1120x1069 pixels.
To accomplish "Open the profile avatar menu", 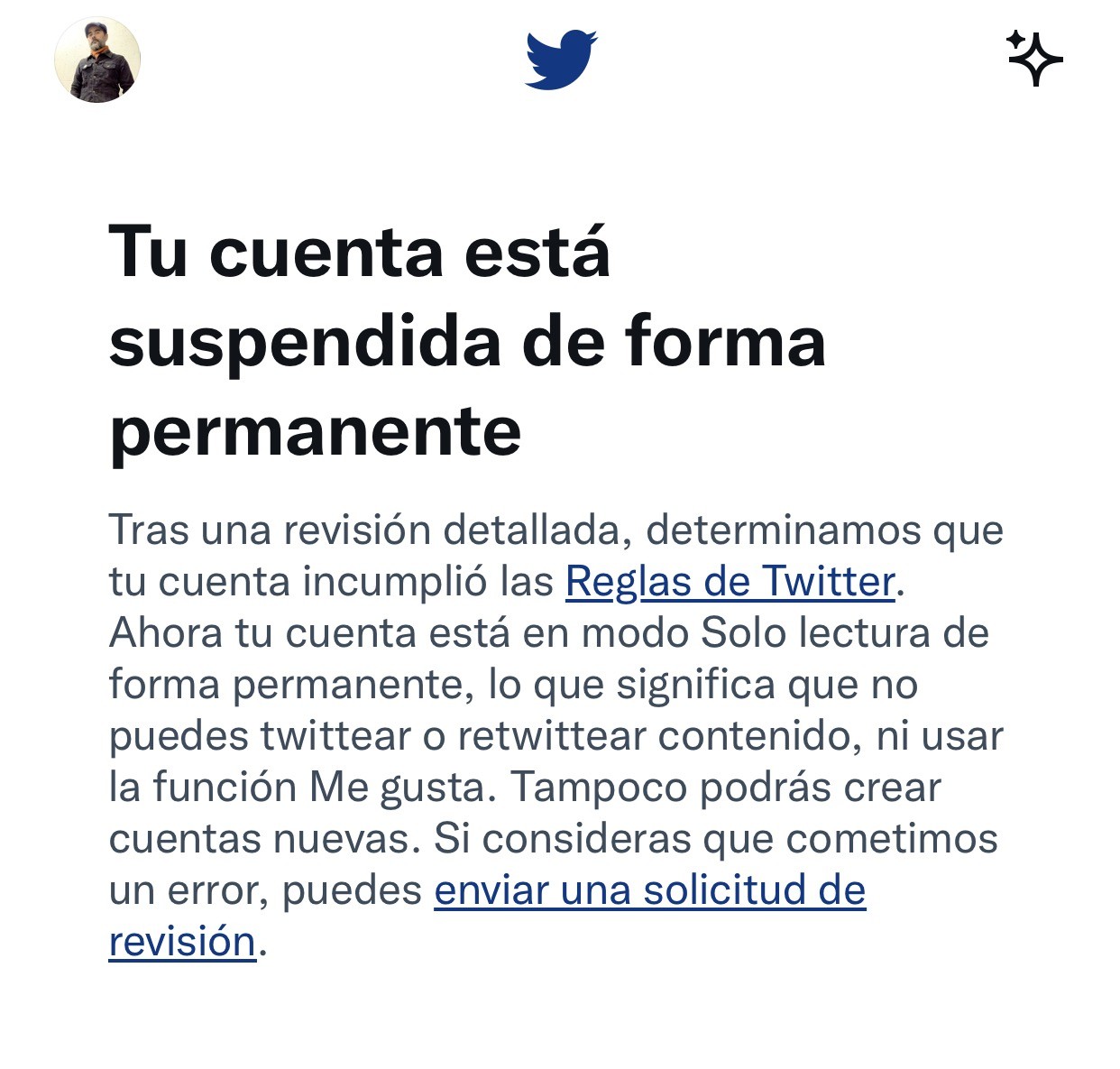I will point(97,60).
